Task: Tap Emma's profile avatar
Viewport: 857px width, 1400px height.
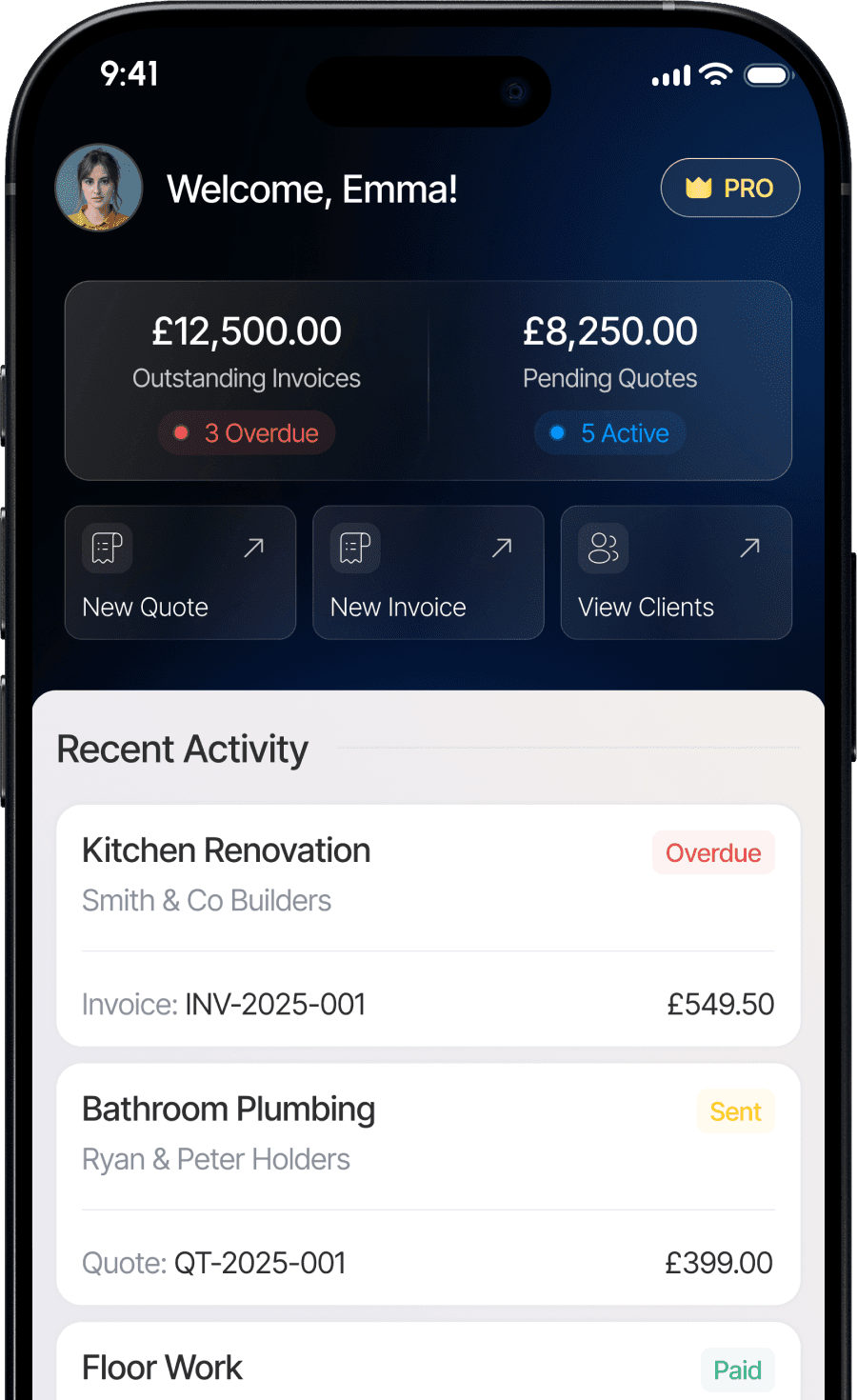Action: [x=99, y=188]
